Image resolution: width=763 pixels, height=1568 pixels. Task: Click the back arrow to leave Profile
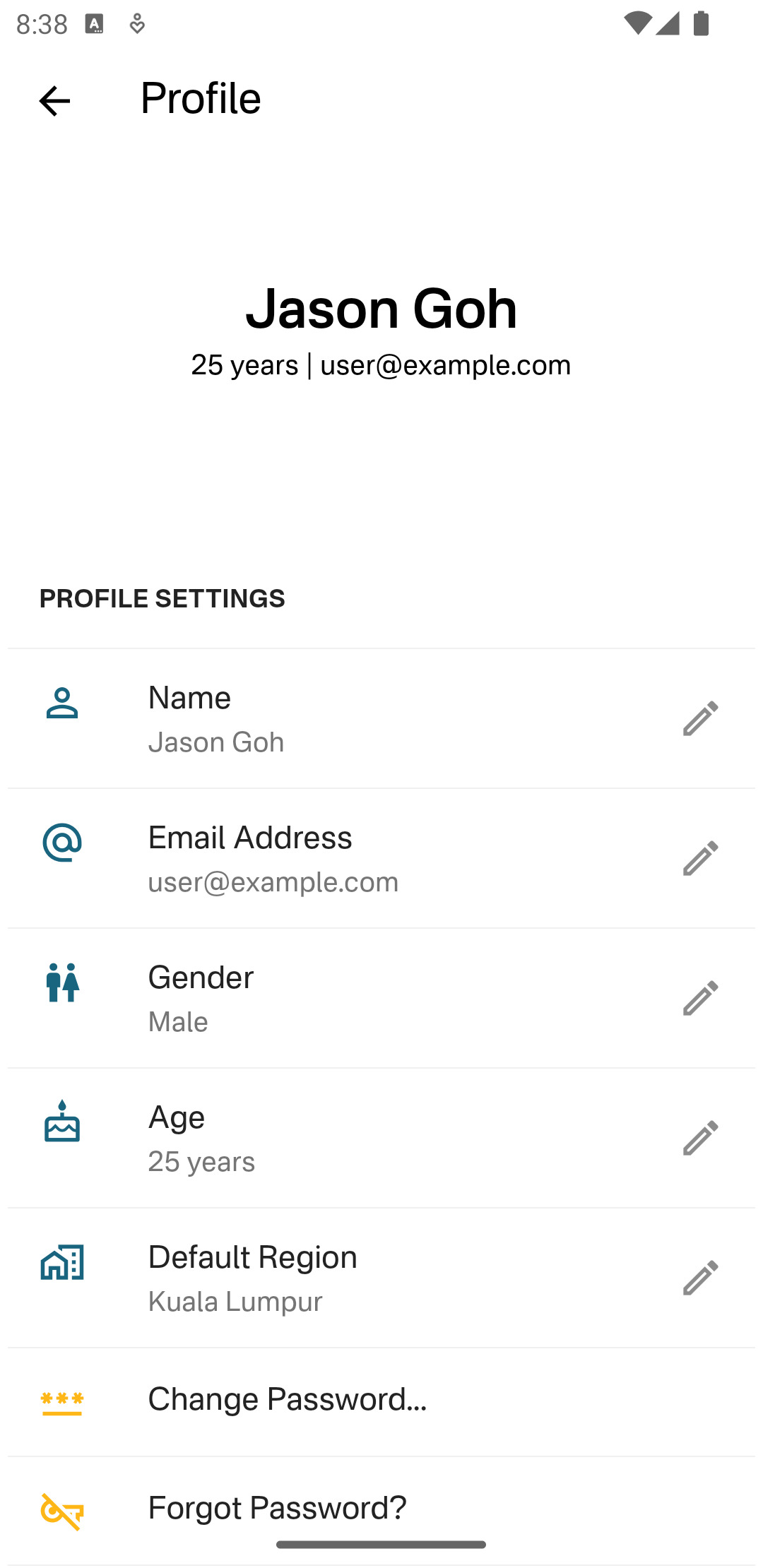(x=55, y=100)
